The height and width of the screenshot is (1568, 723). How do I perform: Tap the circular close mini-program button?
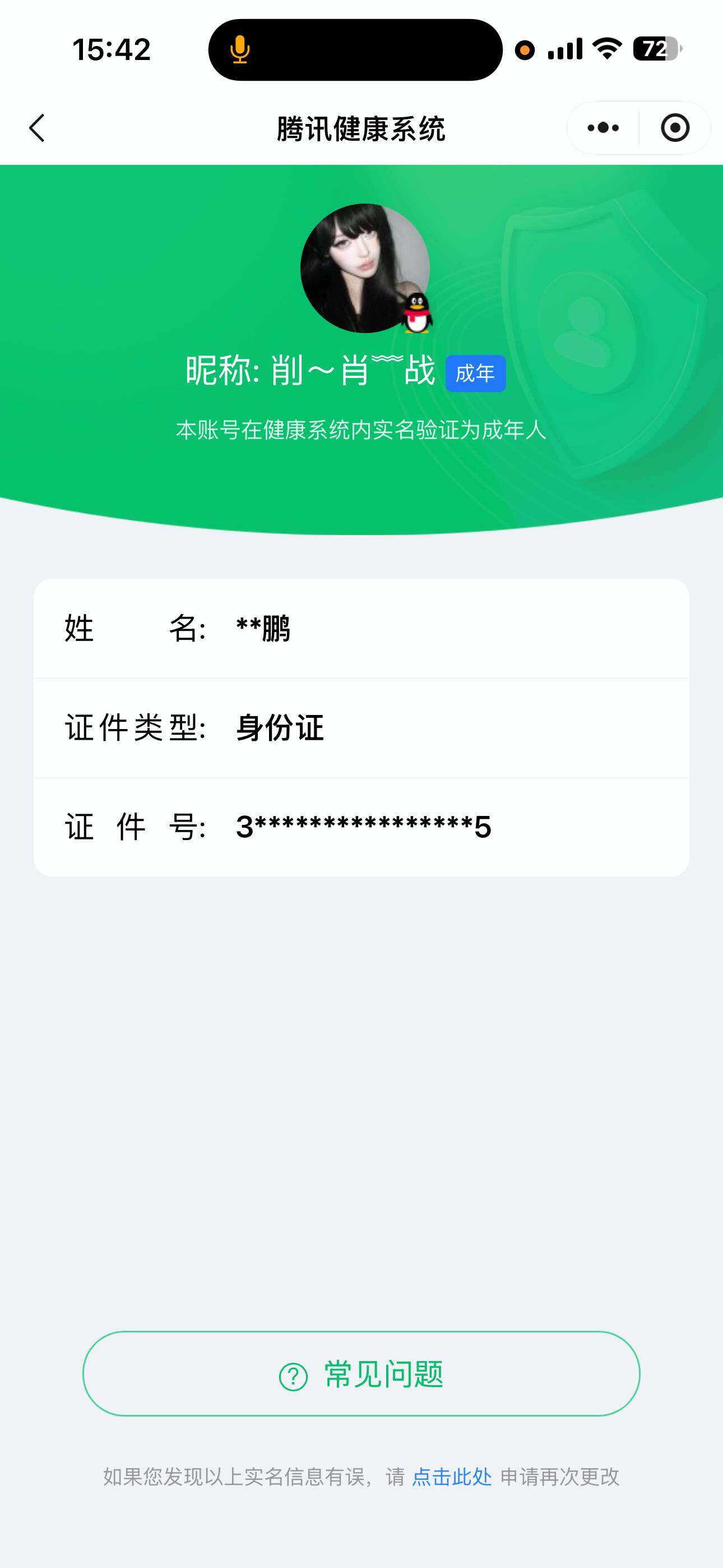674,127
